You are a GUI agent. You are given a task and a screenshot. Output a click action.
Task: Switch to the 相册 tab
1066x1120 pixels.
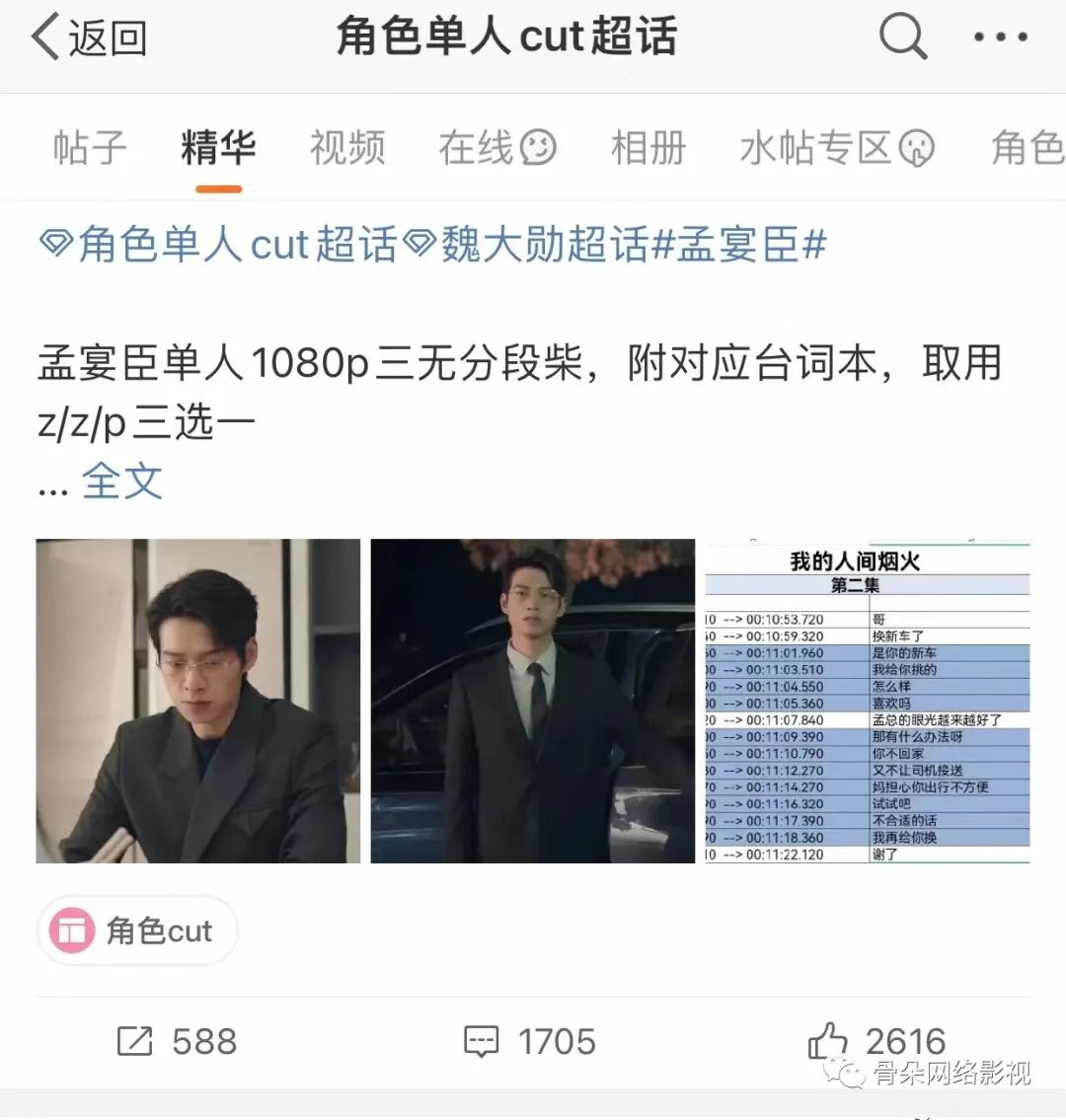[647, 148]
